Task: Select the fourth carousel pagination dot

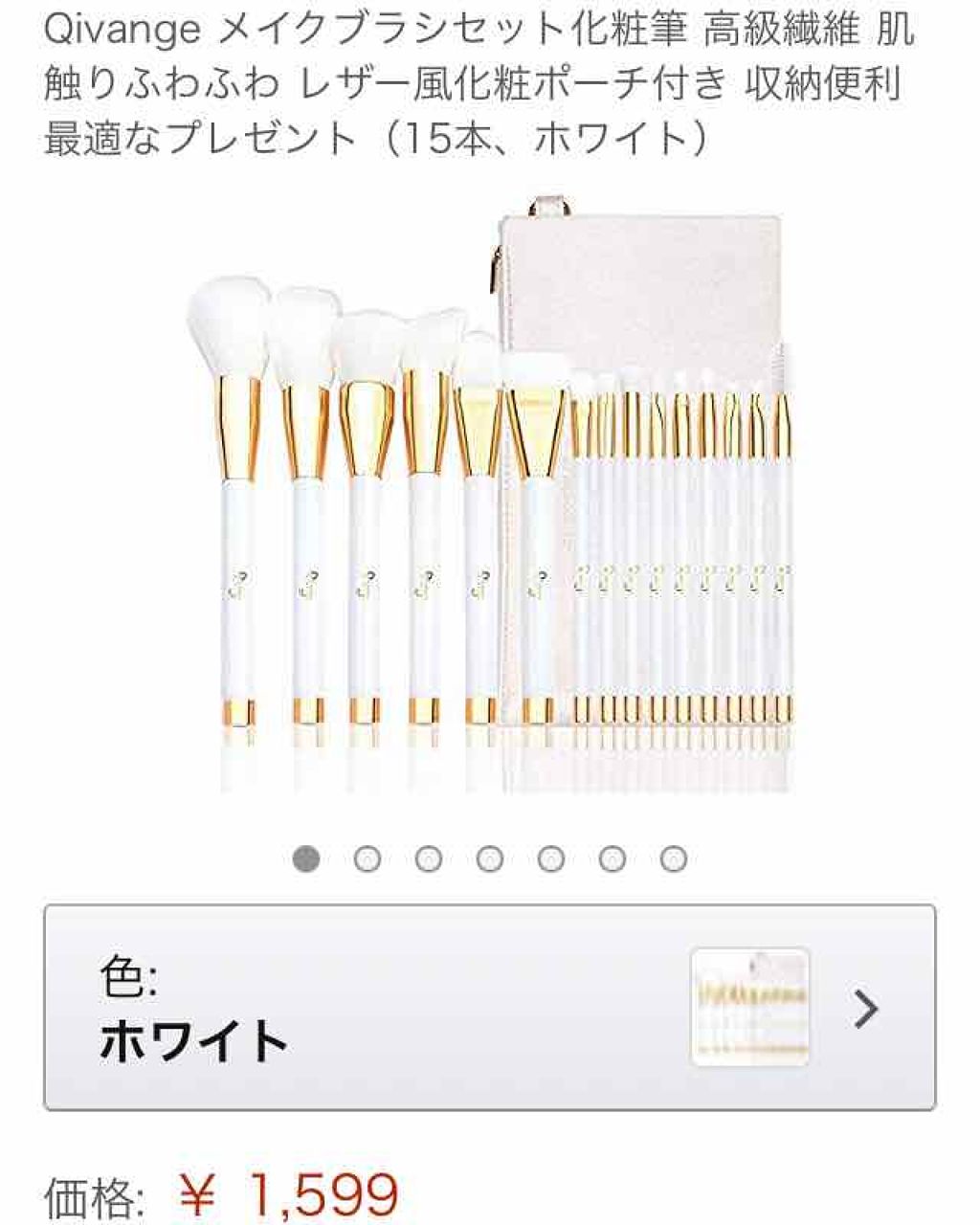Action: (x=489, y=859)
